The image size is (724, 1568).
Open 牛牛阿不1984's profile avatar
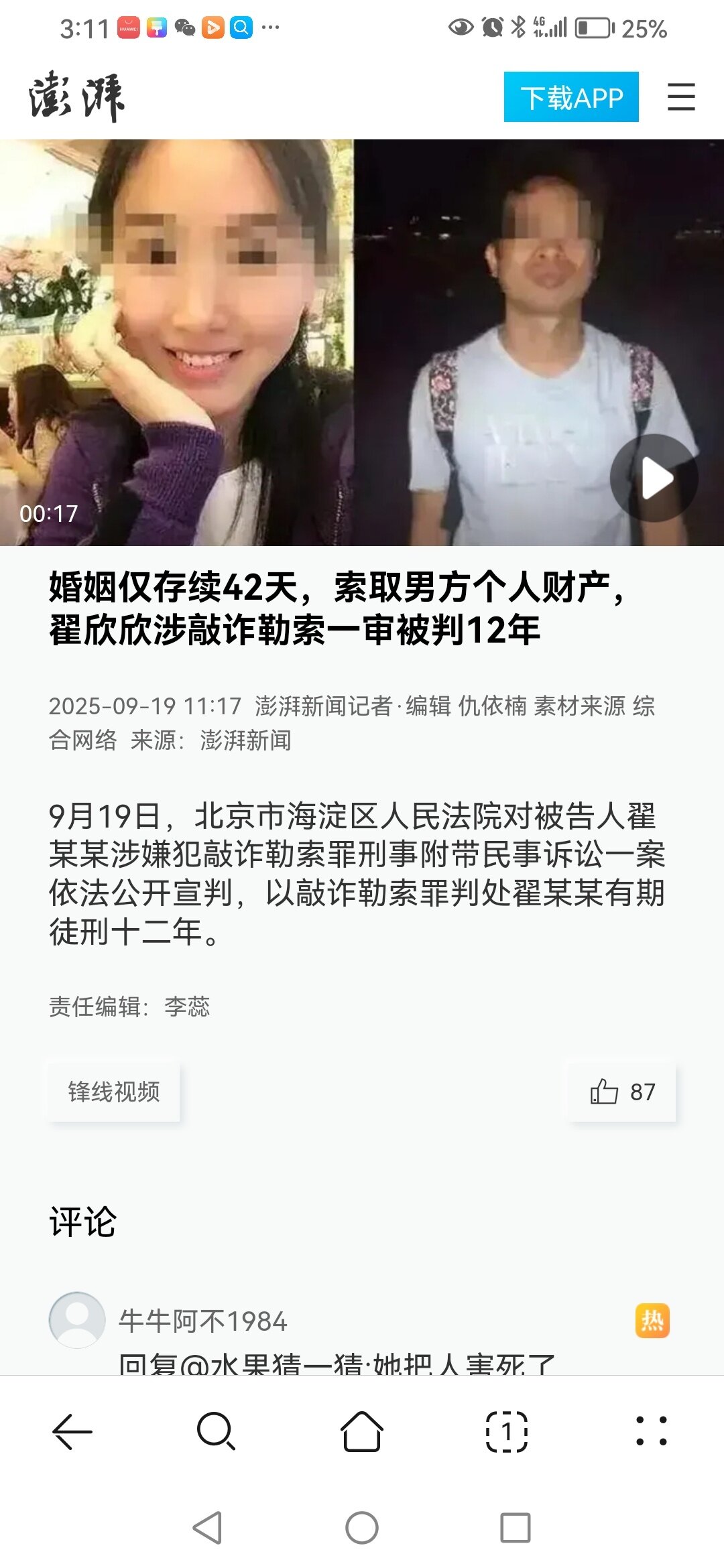(77, 1319)
